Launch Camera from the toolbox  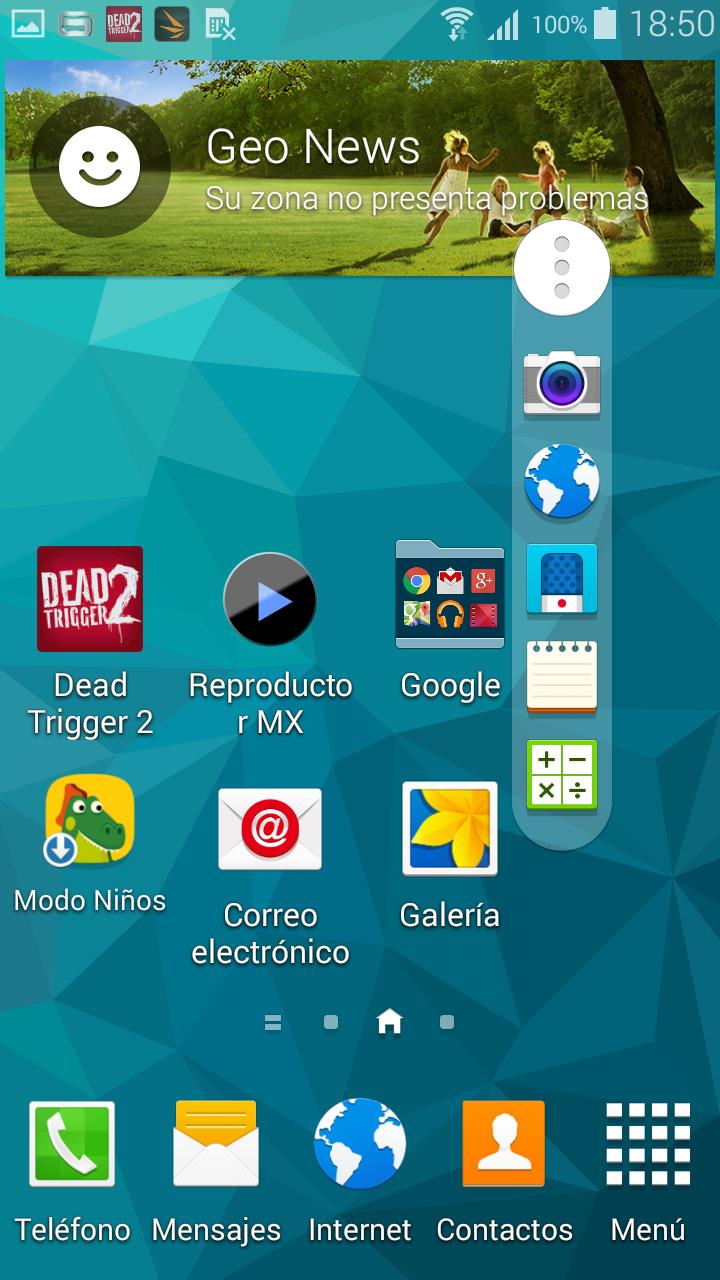[561, 382]
